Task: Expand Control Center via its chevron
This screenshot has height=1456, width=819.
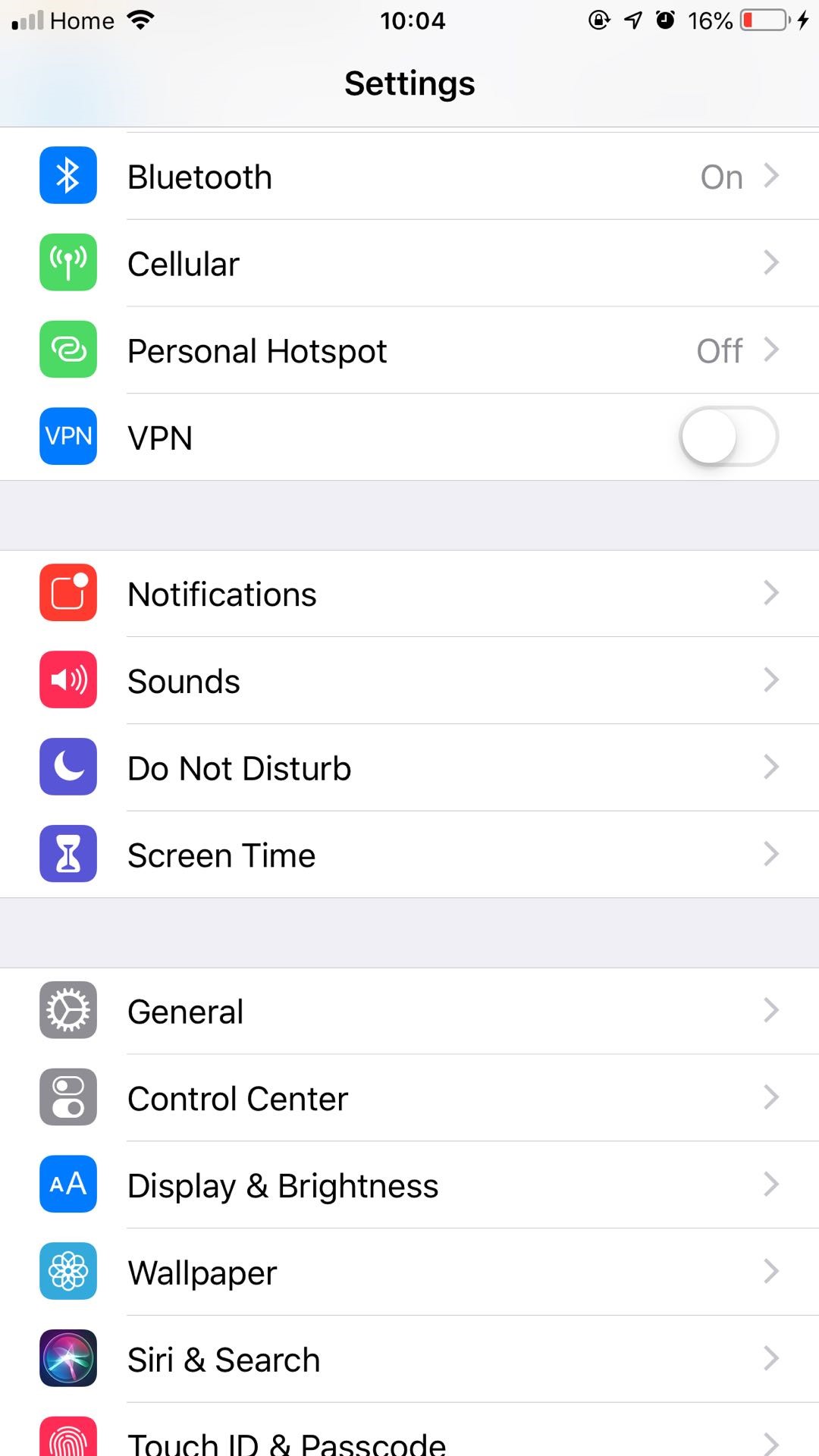Action: 771,1097
